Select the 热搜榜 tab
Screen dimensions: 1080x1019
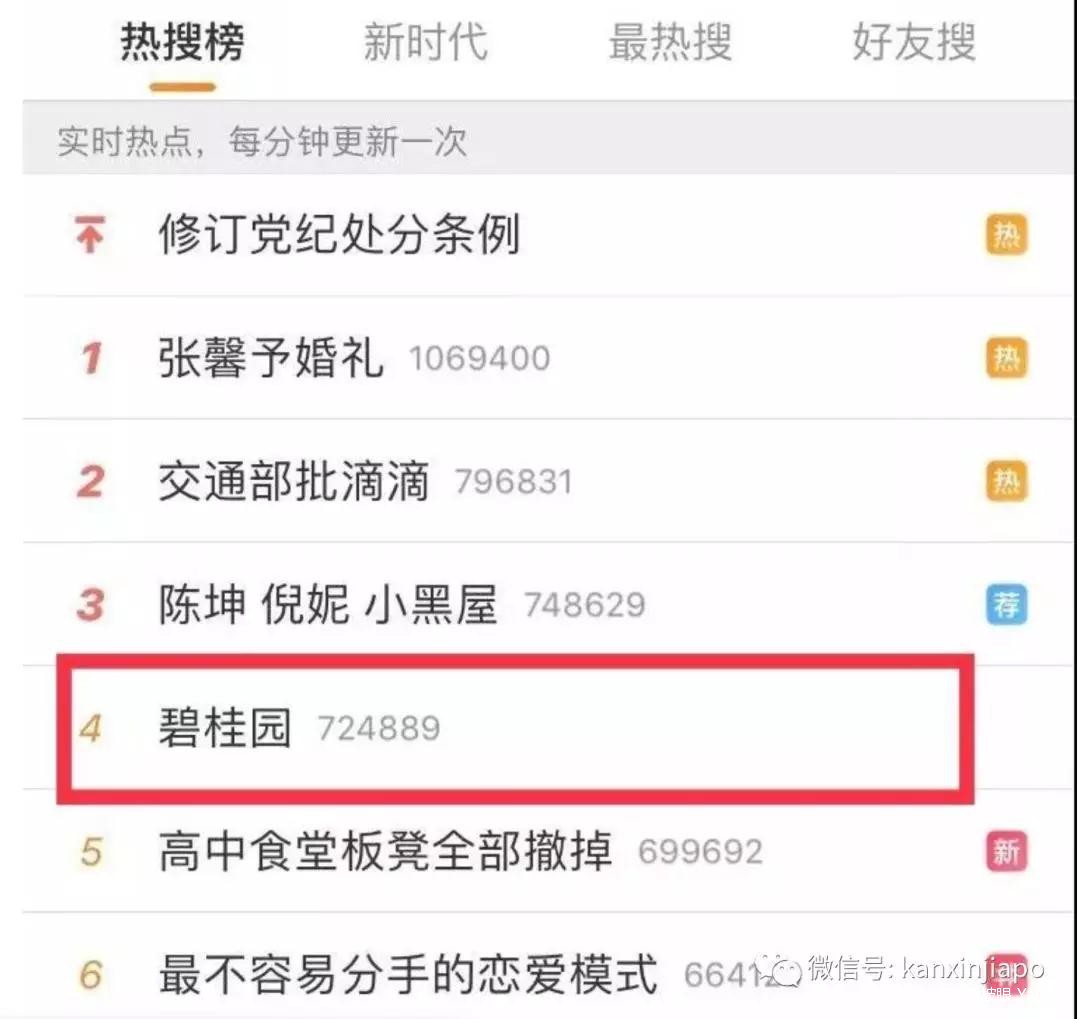[x=183, y=43]
